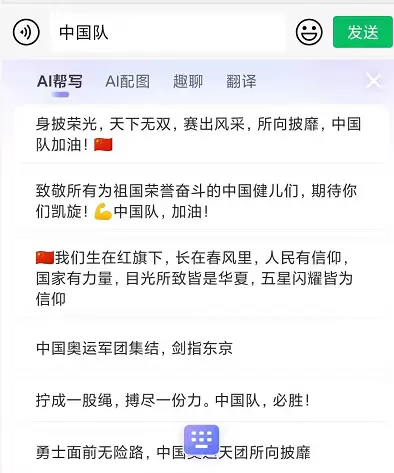Image resolution: width=394 pixels, height=473 pixels.
Task: Switch to the 趣聊 tab
Action: (x=188, y=81)
